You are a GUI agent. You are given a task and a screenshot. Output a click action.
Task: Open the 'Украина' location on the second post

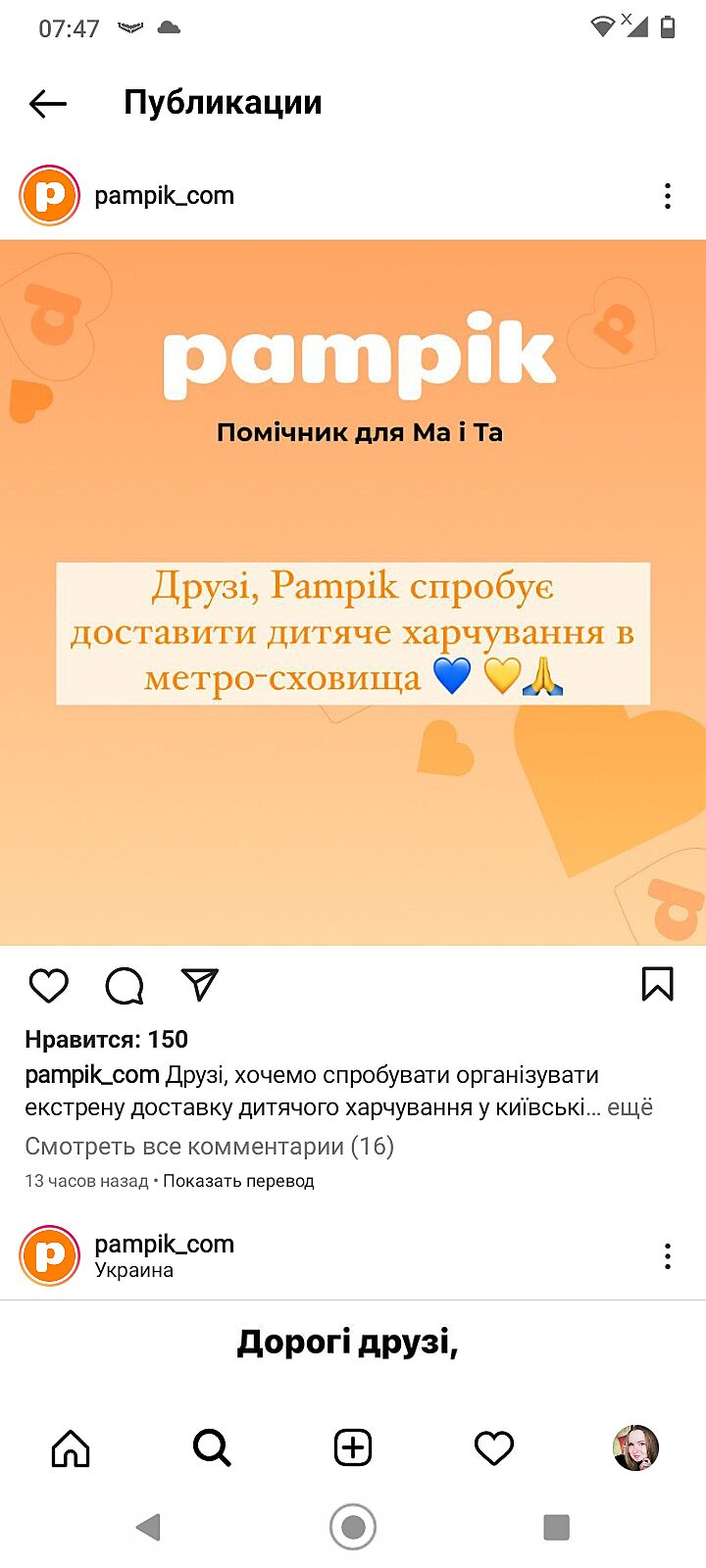[x=134, y=1270]
